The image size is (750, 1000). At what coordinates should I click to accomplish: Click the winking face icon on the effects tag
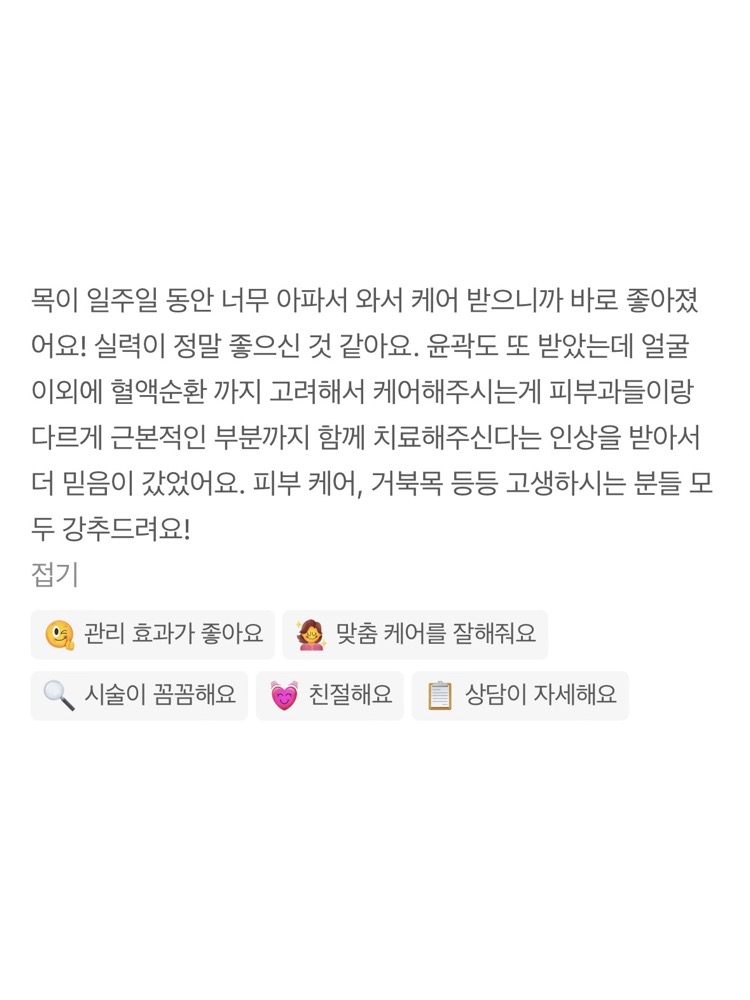(x=62, y=631)
